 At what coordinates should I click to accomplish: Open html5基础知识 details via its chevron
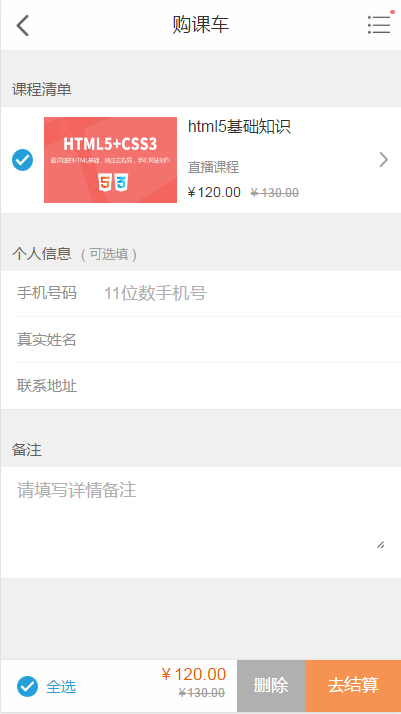coord(384,160)
